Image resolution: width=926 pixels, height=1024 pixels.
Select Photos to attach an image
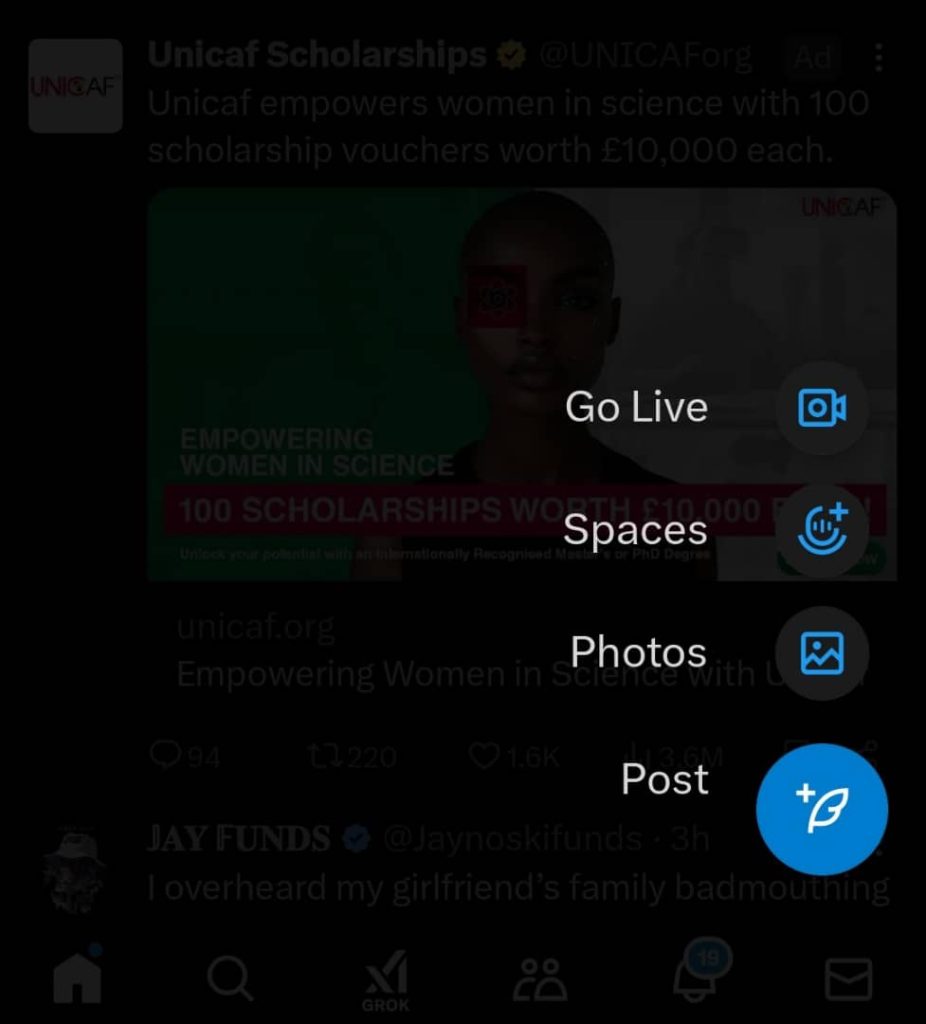tap(822, 653)
